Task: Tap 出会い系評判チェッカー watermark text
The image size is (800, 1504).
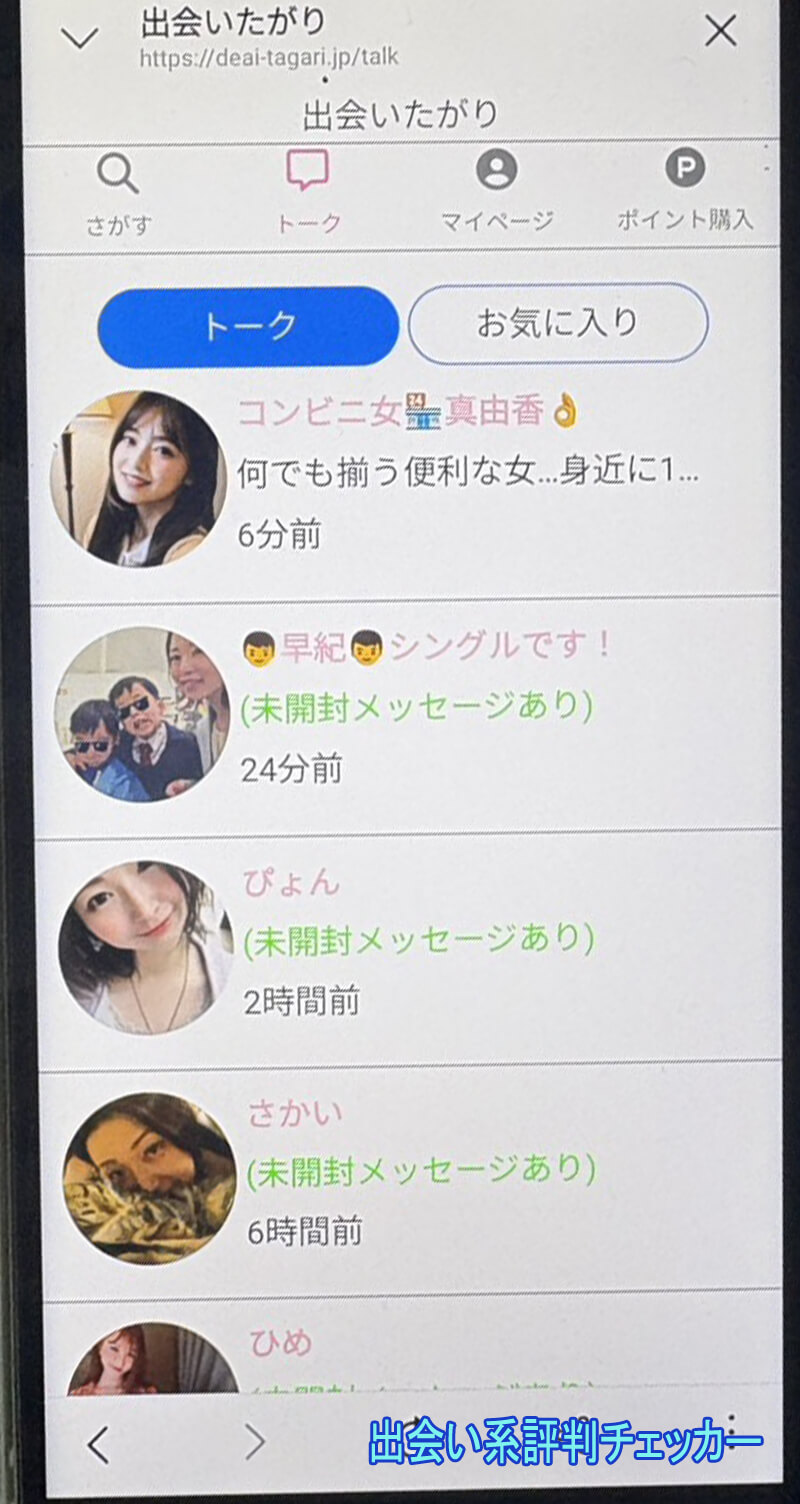Action: click(x=568, y=1438)
